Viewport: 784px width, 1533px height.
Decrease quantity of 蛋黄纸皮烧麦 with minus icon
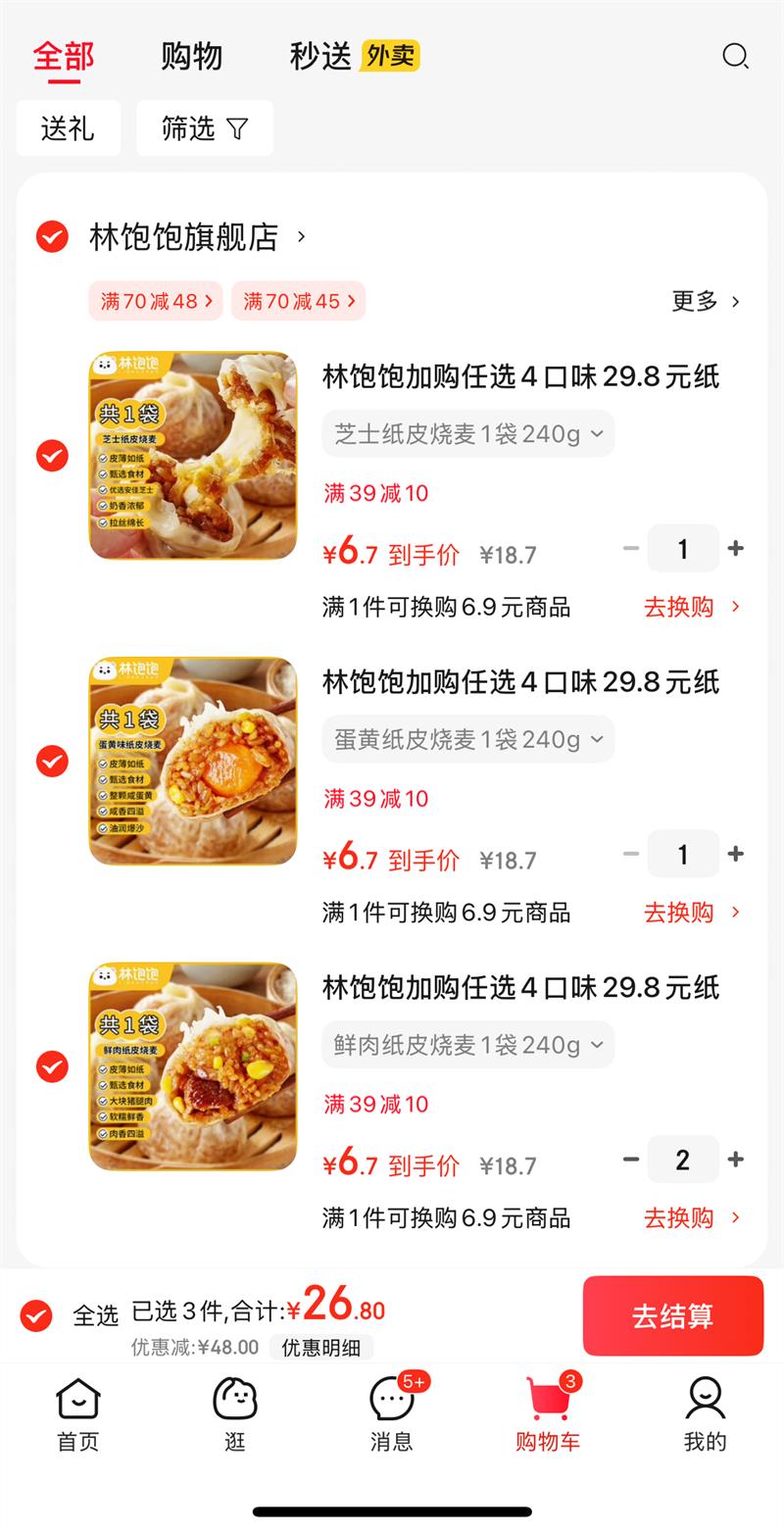click(x=630, y=853)
